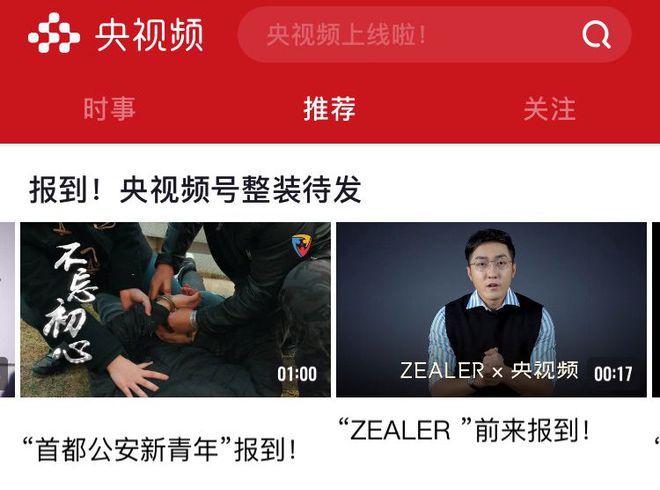
Task: Select the 推荐 tab
Action: click(329, 109)
